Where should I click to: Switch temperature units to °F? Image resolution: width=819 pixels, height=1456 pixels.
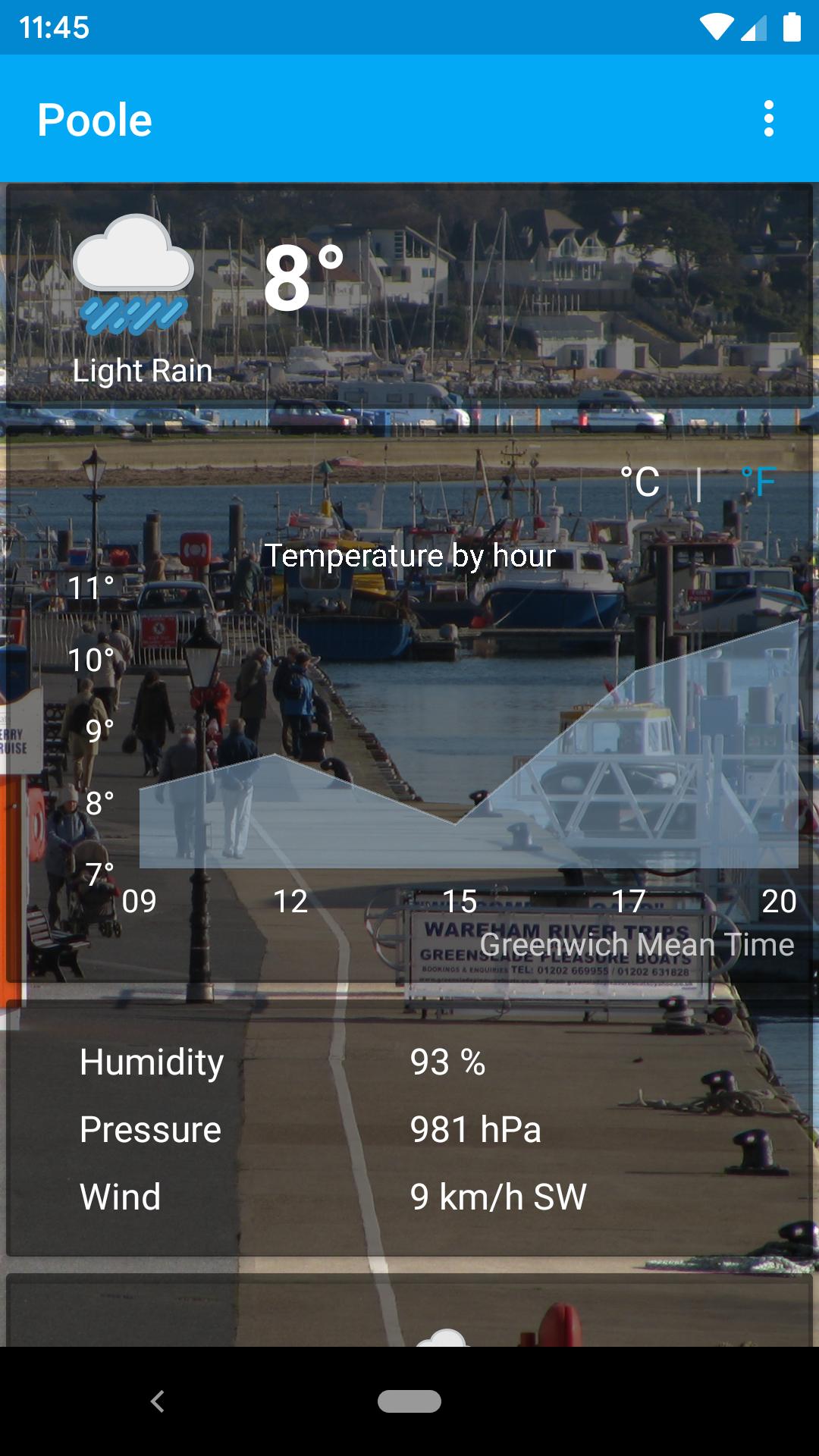tap(758, 482)
